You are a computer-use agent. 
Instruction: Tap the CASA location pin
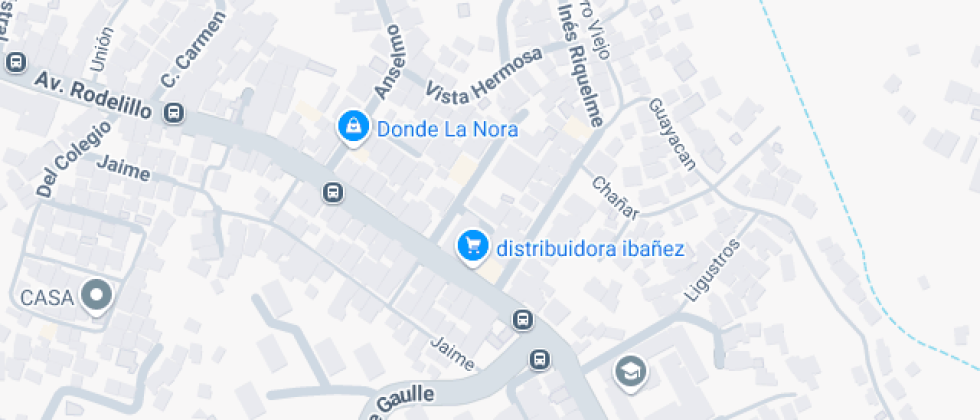coord(97,295)
